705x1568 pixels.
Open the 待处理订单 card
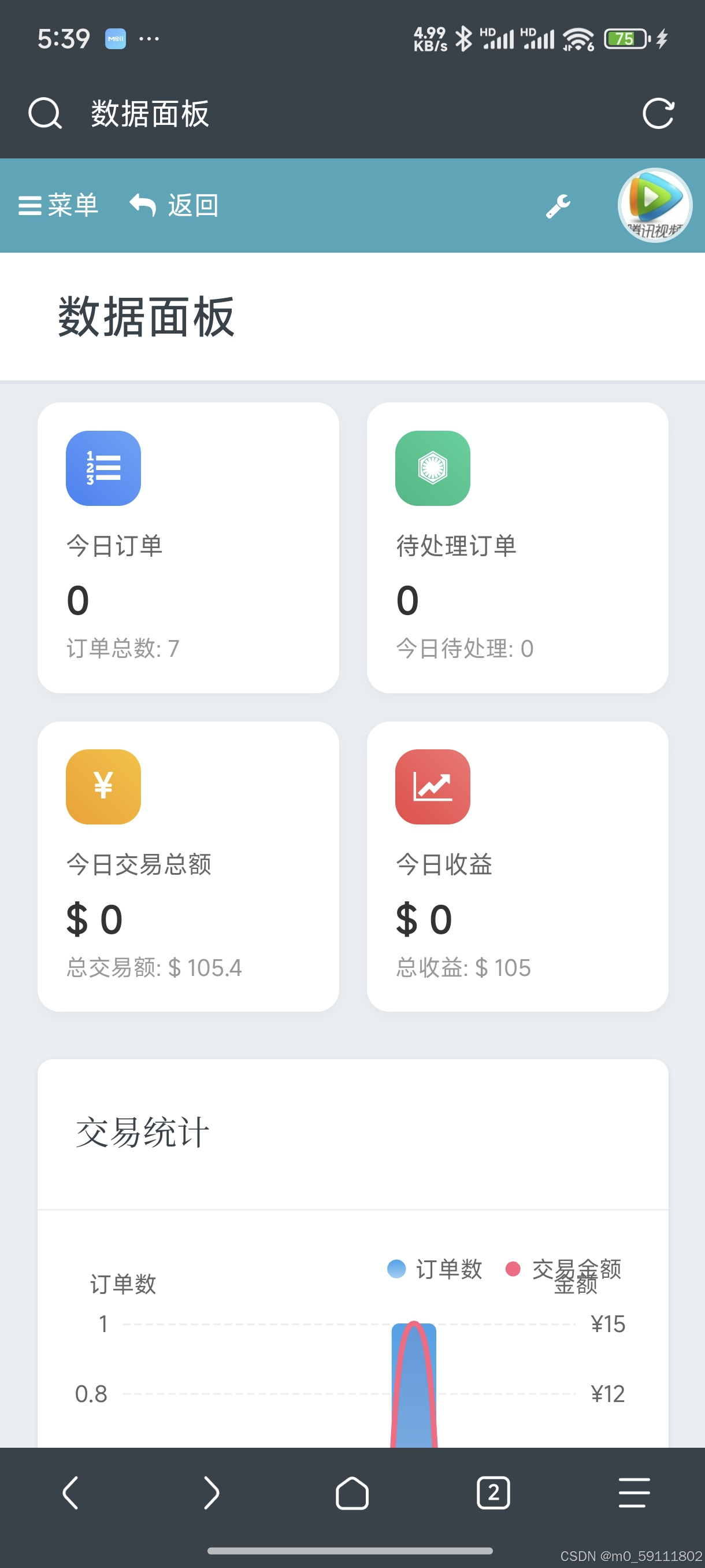[x=517, y=547]
